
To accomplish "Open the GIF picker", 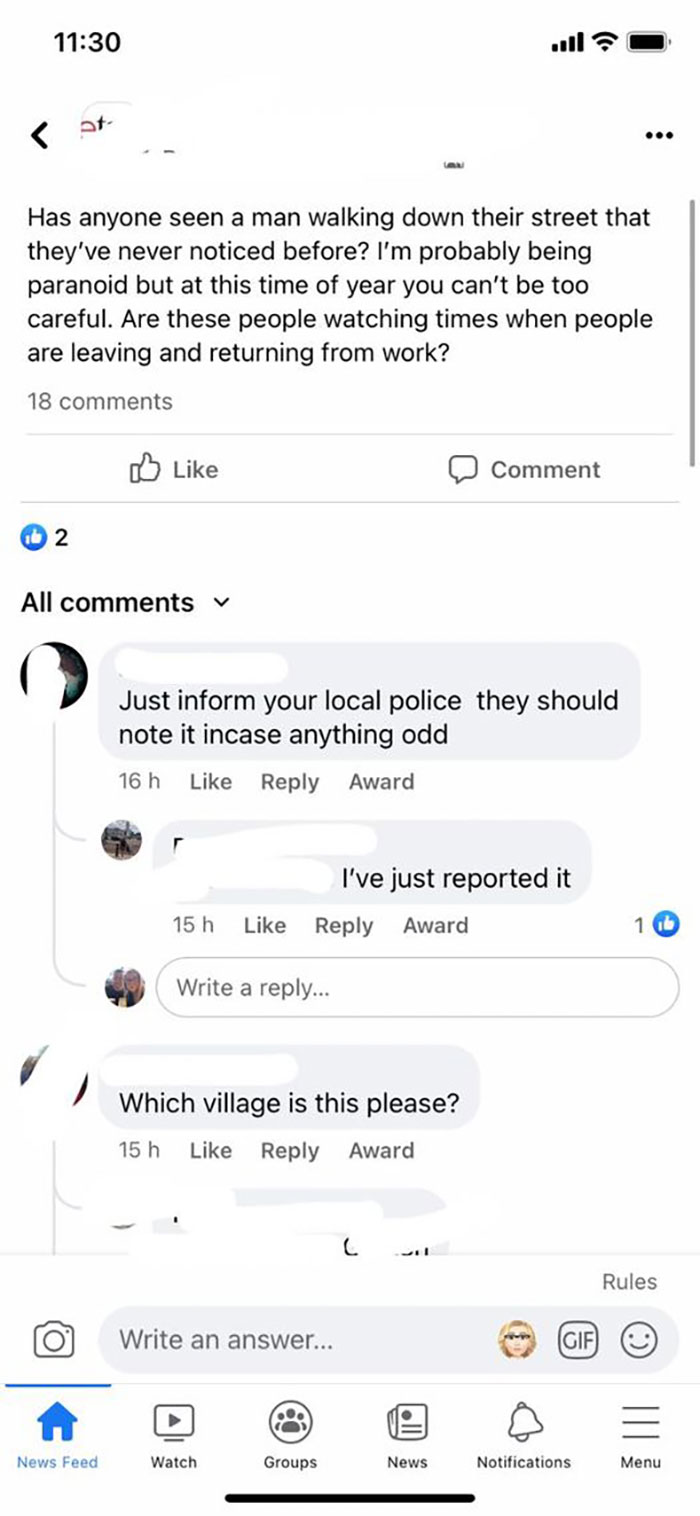I will coord(574,1340).
